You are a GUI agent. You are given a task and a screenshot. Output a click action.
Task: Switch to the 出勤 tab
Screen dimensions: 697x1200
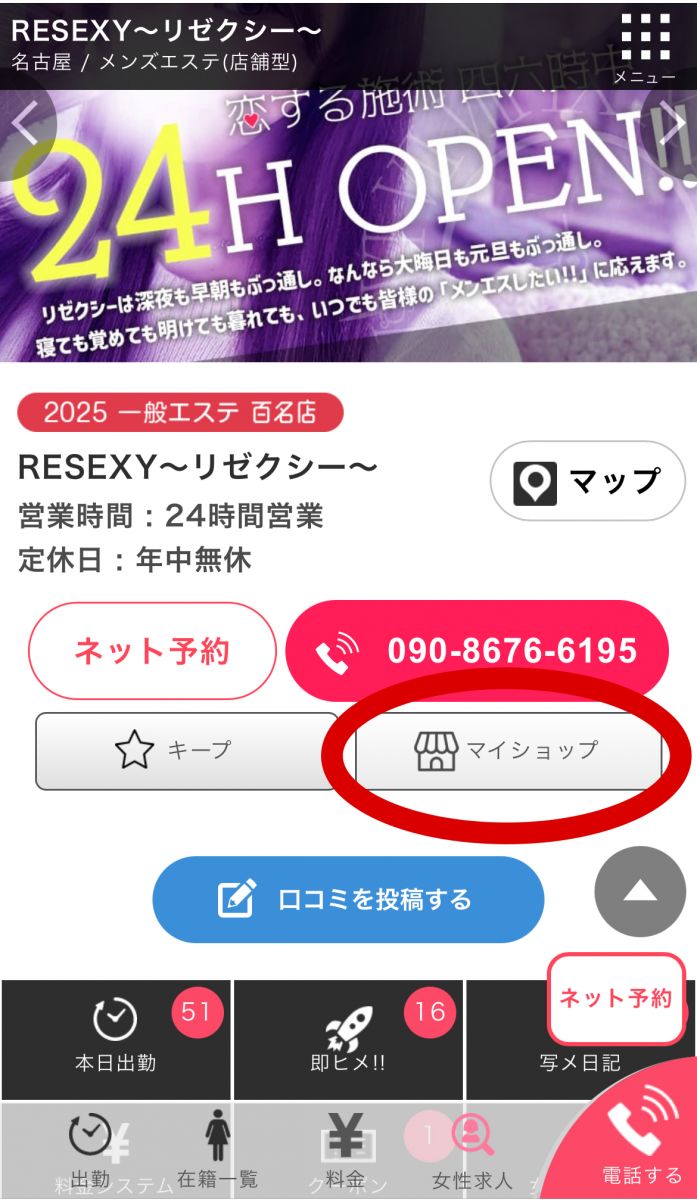point(90,1152)
